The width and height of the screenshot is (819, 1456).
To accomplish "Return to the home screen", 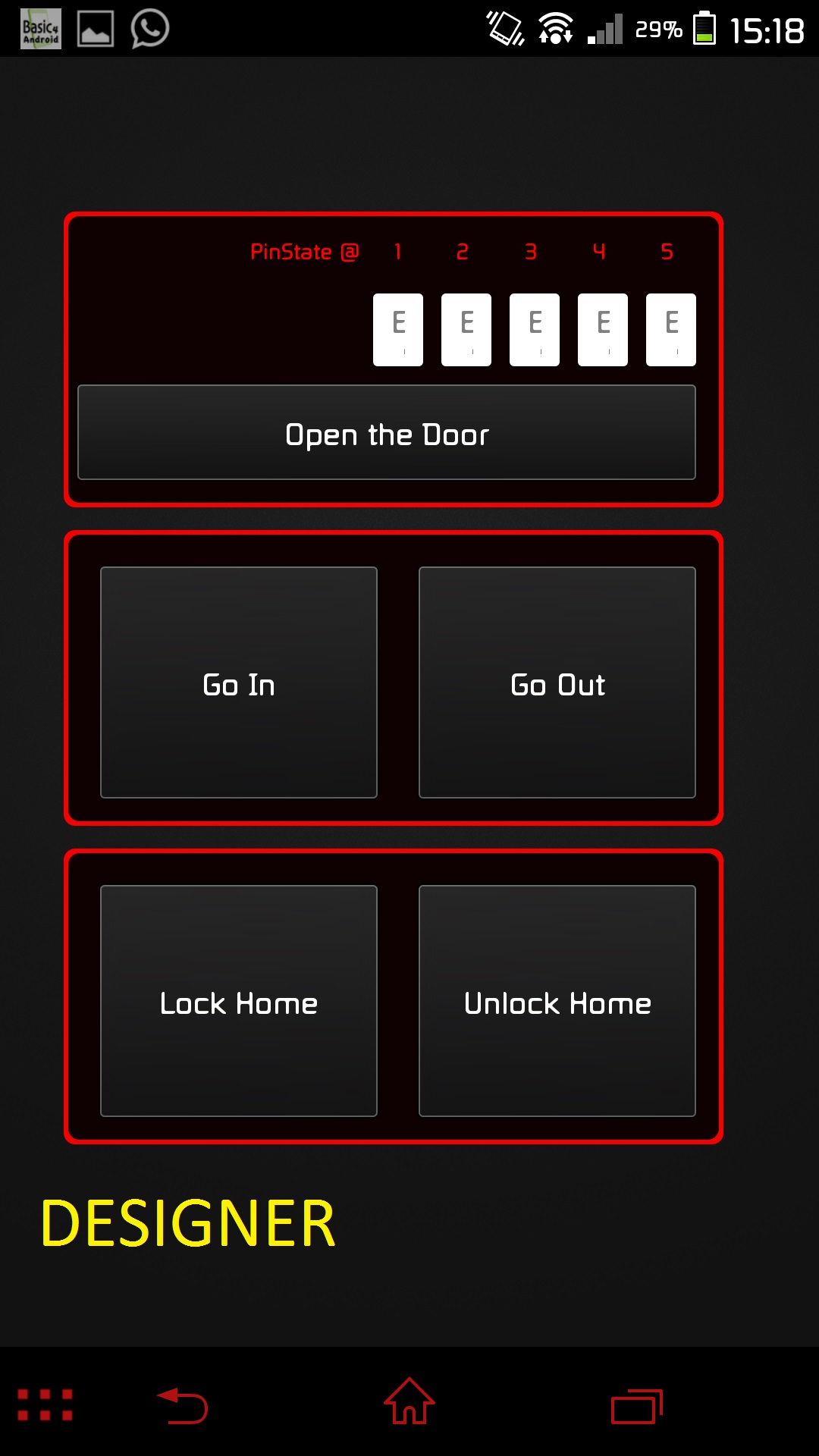I will click(x=409, y=1401).
